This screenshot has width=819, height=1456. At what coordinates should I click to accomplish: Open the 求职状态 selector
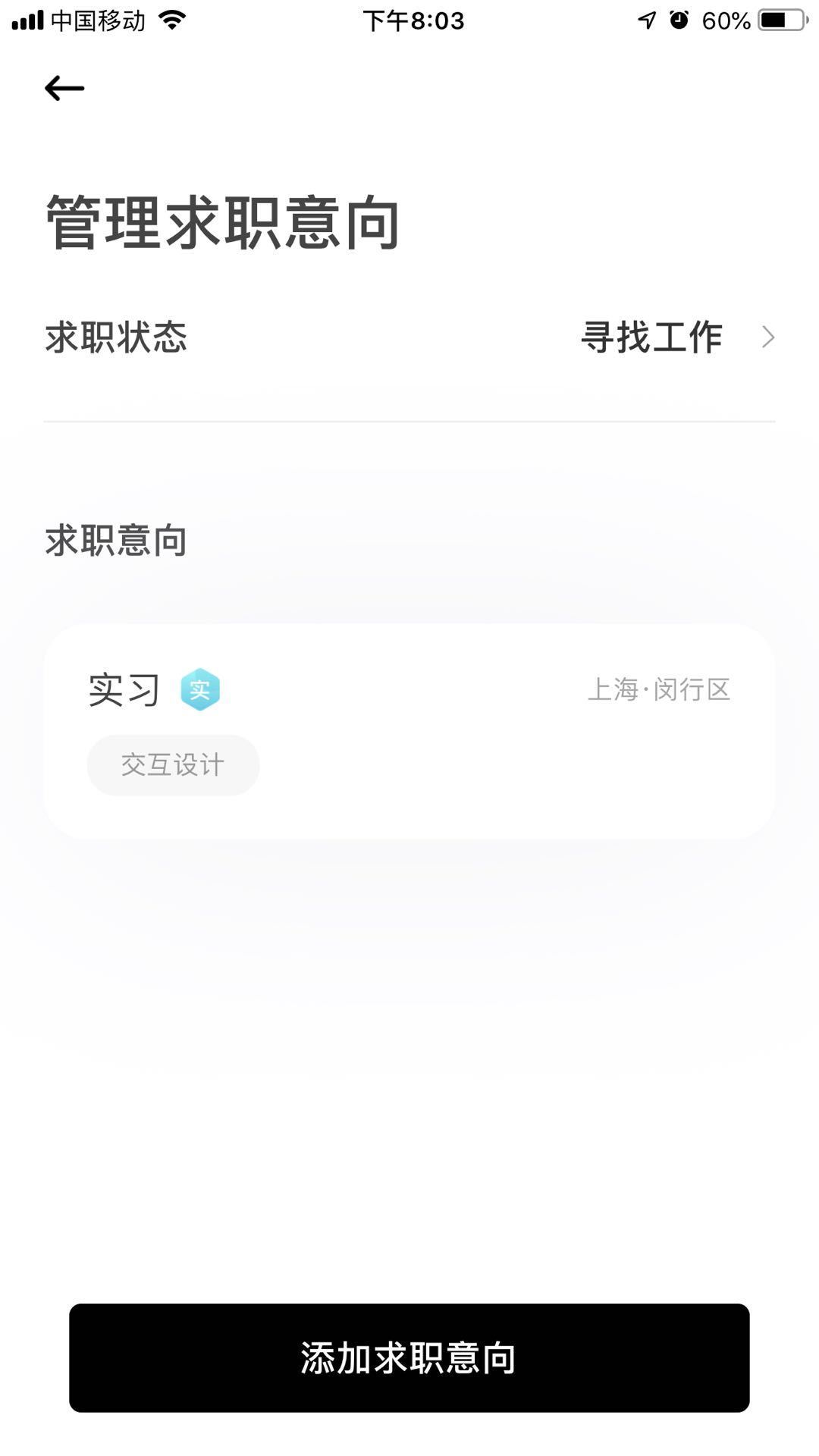pyautogui.click(x=409, y=338)
